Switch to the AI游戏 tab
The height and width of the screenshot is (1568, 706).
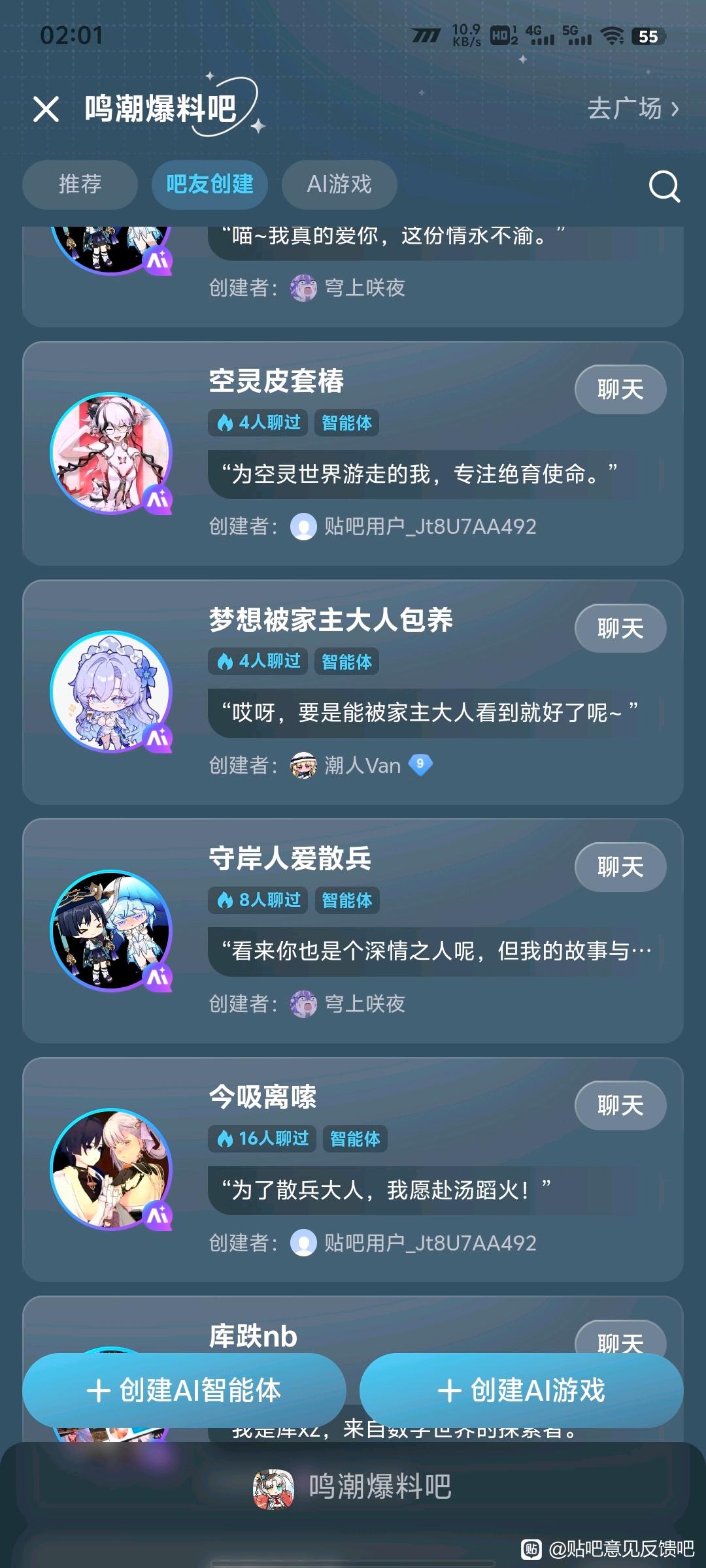[x=339, y=184]
